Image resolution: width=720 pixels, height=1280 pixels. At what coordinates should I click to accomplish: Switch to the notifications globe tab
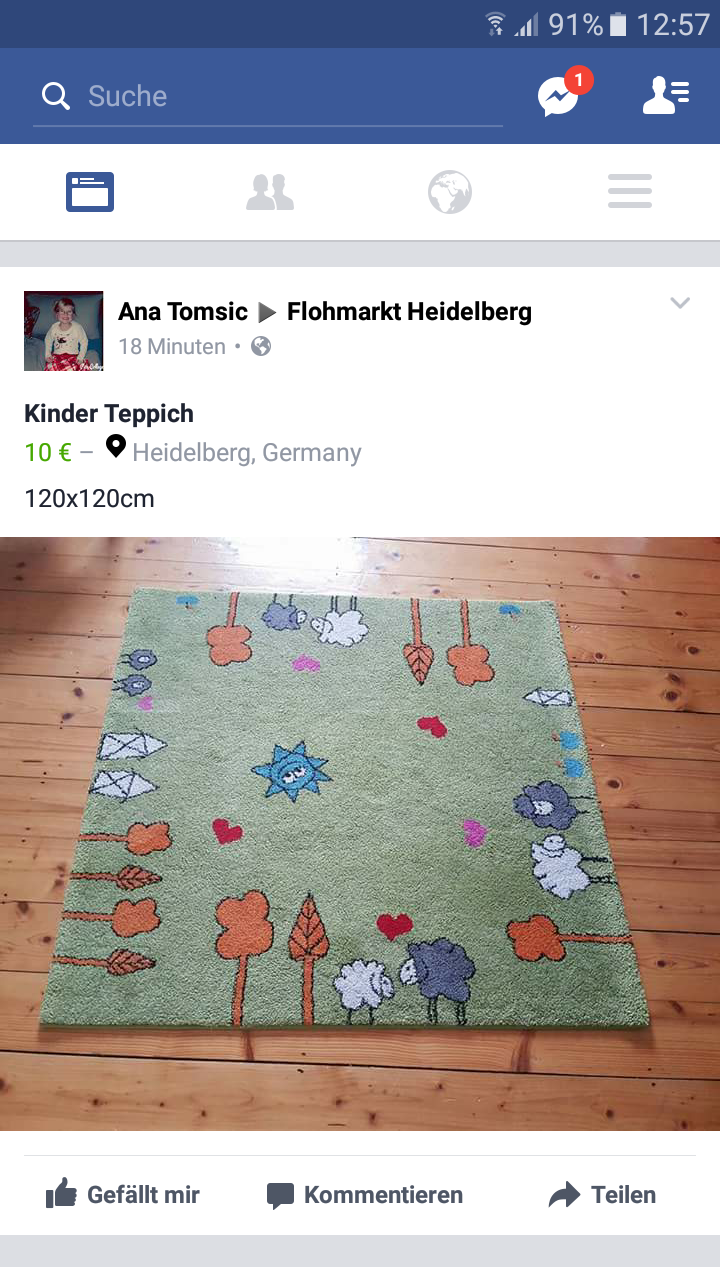[450, 191]
